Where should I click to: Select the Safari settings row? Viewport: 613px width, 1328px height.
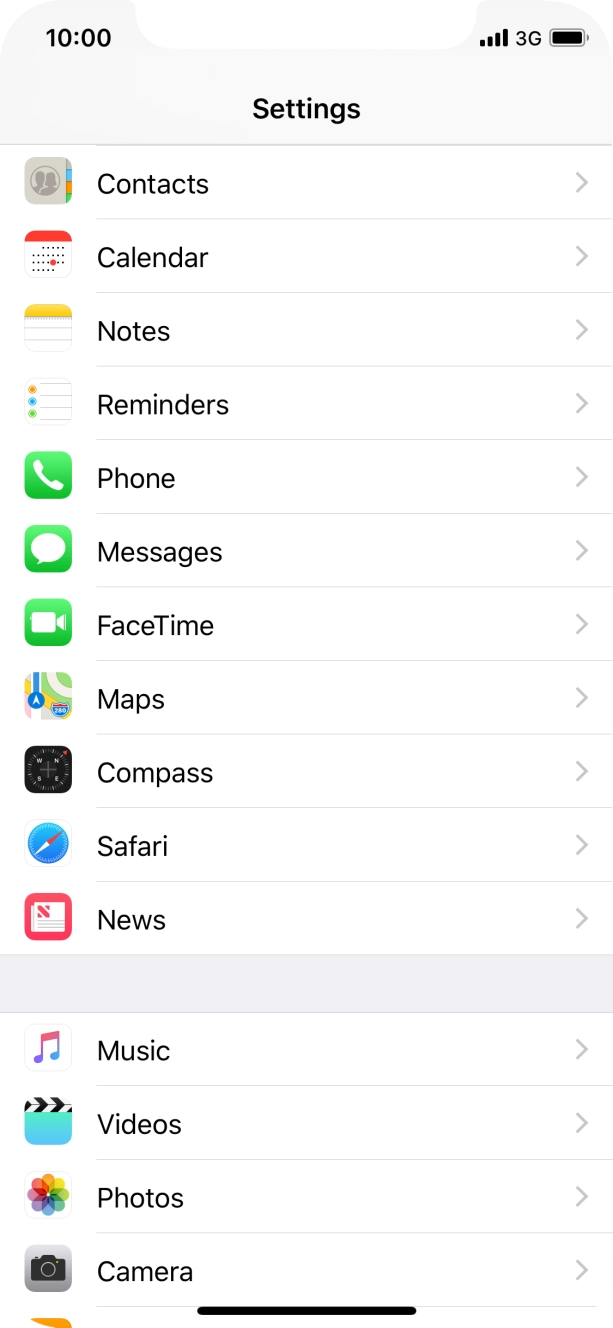pos(306,846)
